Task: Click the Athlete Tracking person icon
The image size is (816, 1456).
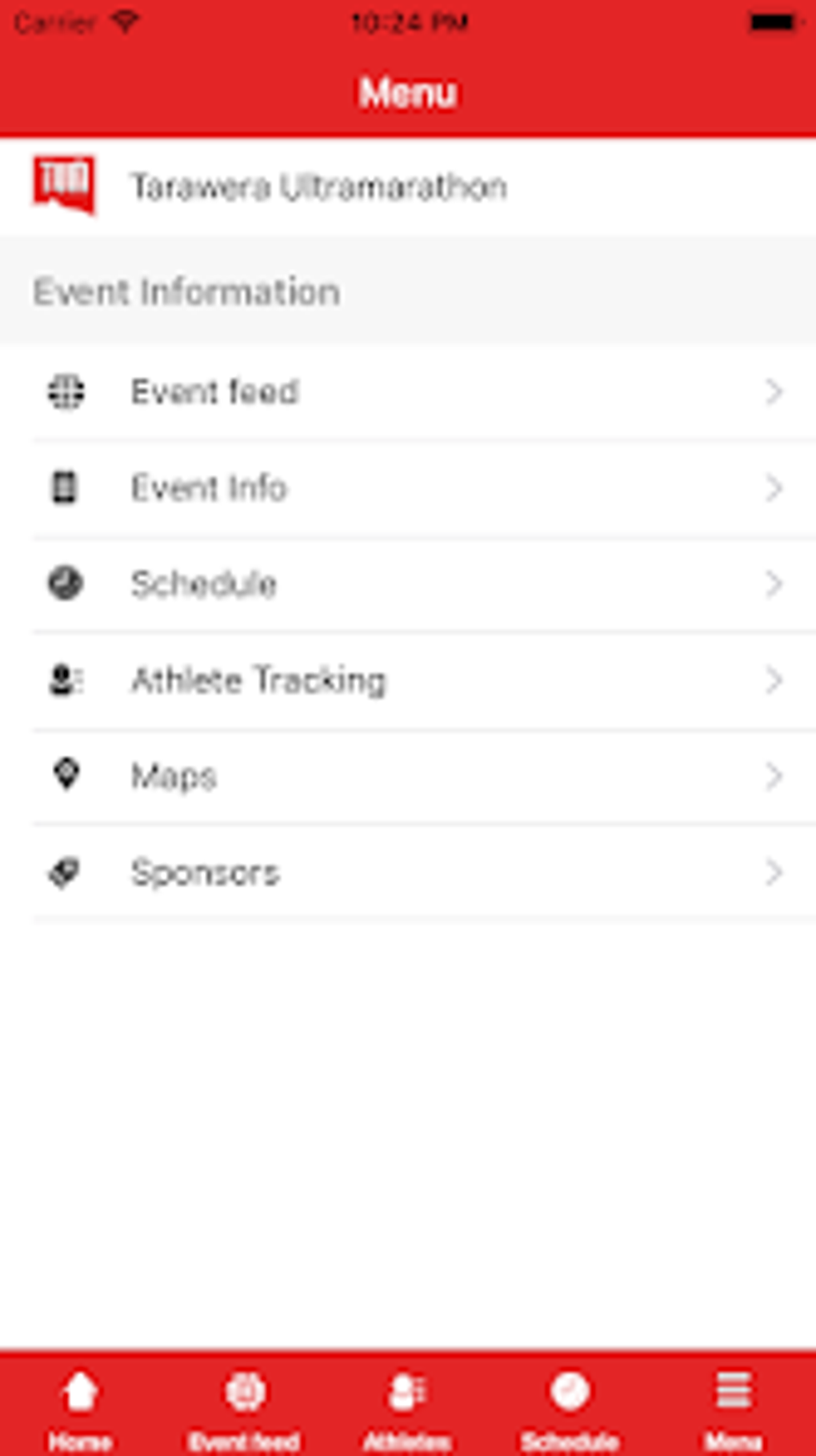Action: click(65, 680)
